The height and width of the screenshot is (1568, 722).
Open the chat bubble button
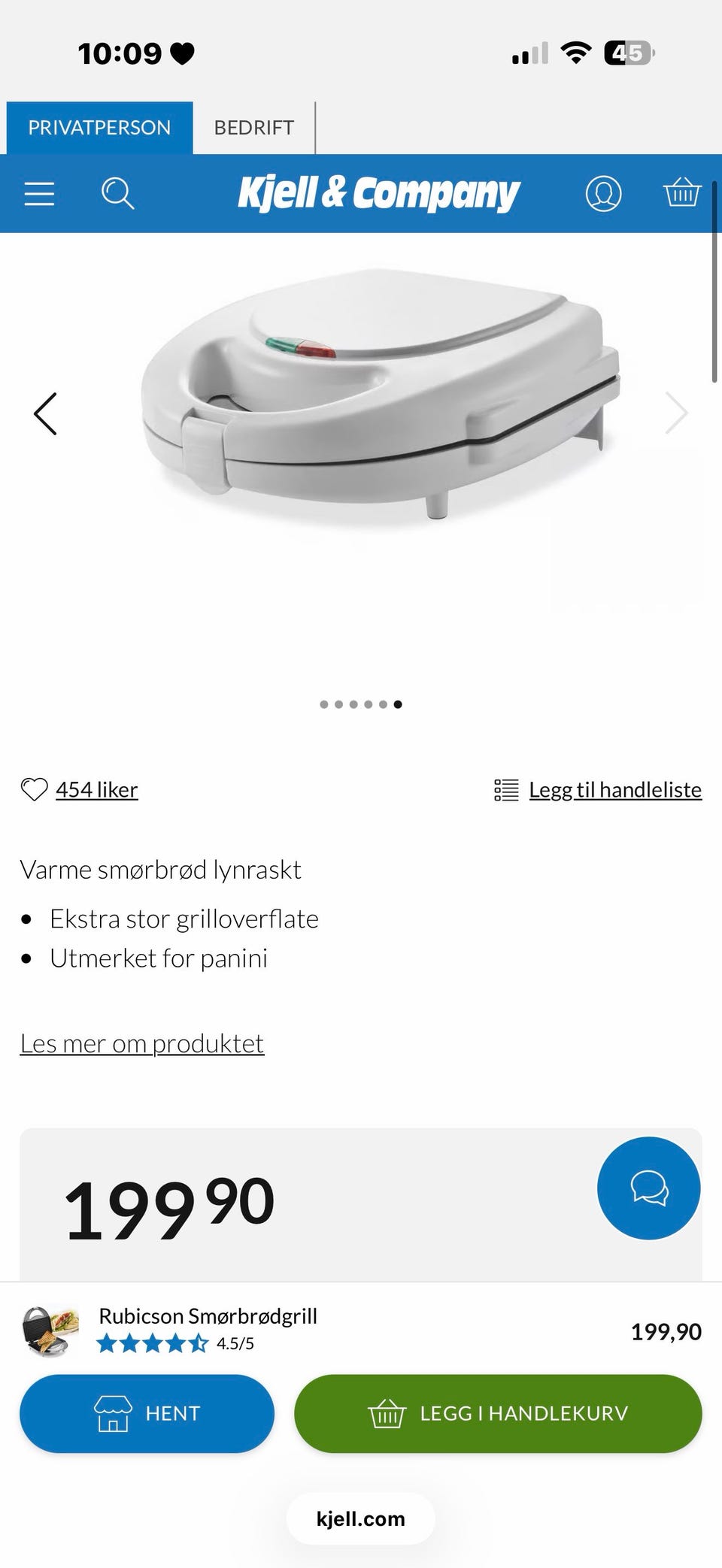(x=648, y=1188)
